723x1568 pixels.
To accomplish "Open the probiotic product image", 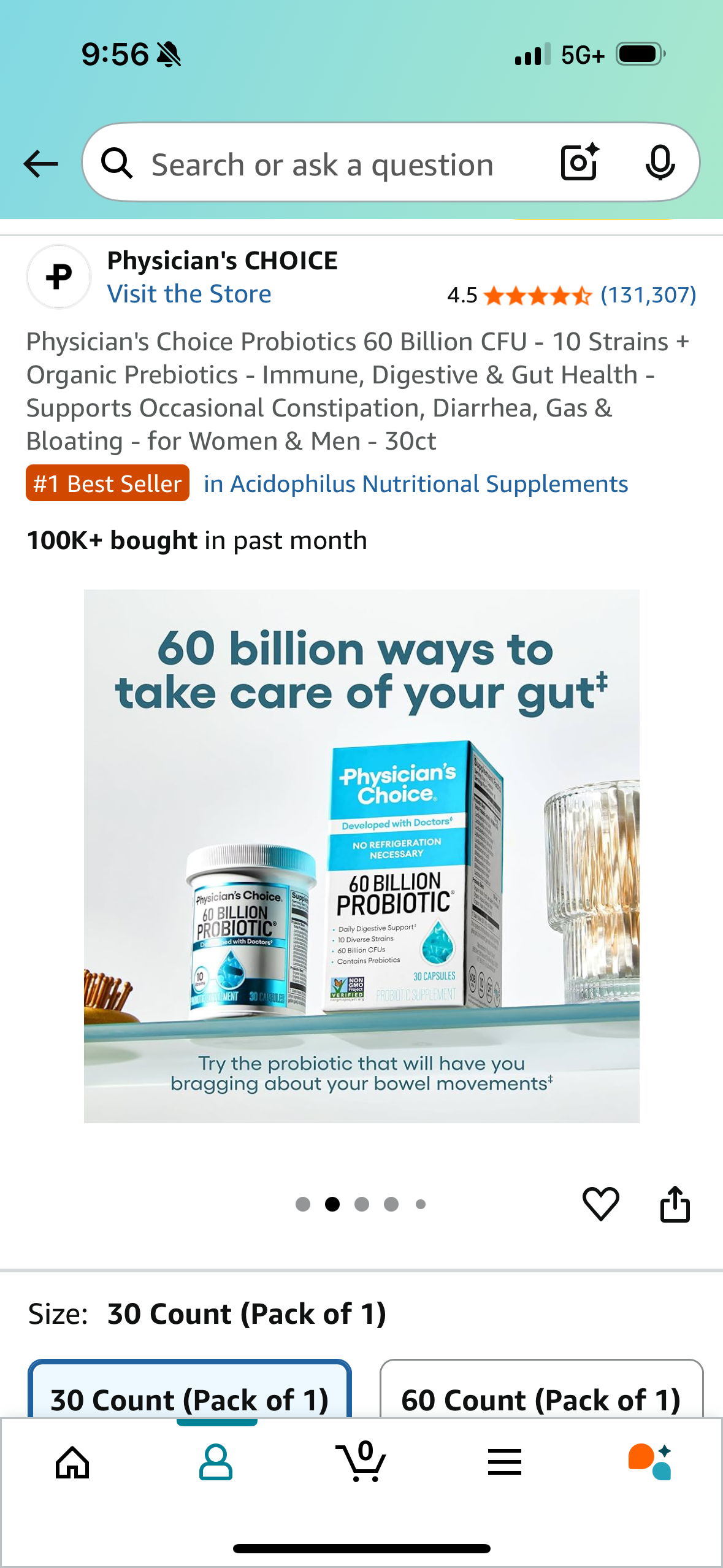I will point(361,856).
